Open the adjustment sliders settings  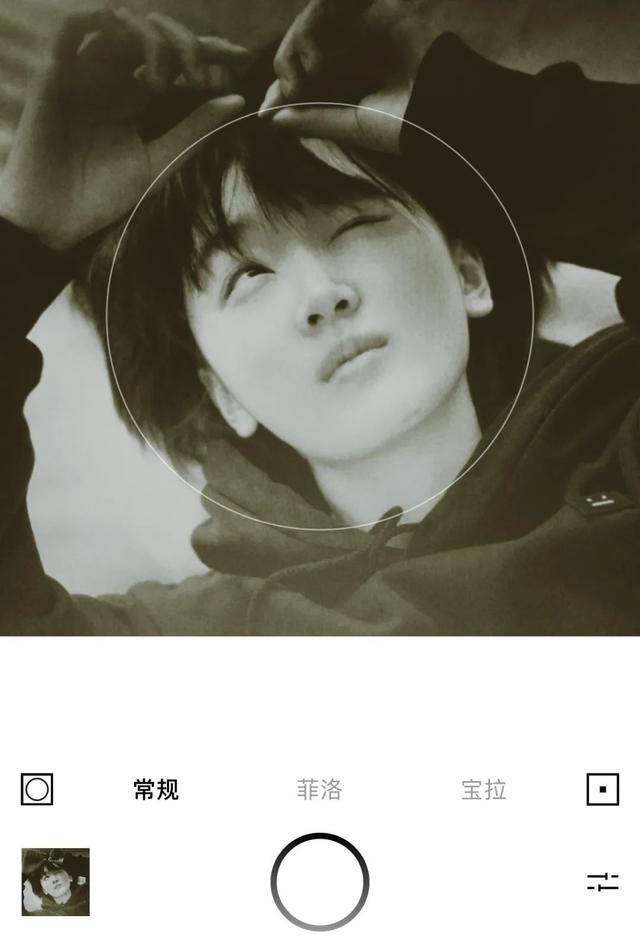point(603,882)
